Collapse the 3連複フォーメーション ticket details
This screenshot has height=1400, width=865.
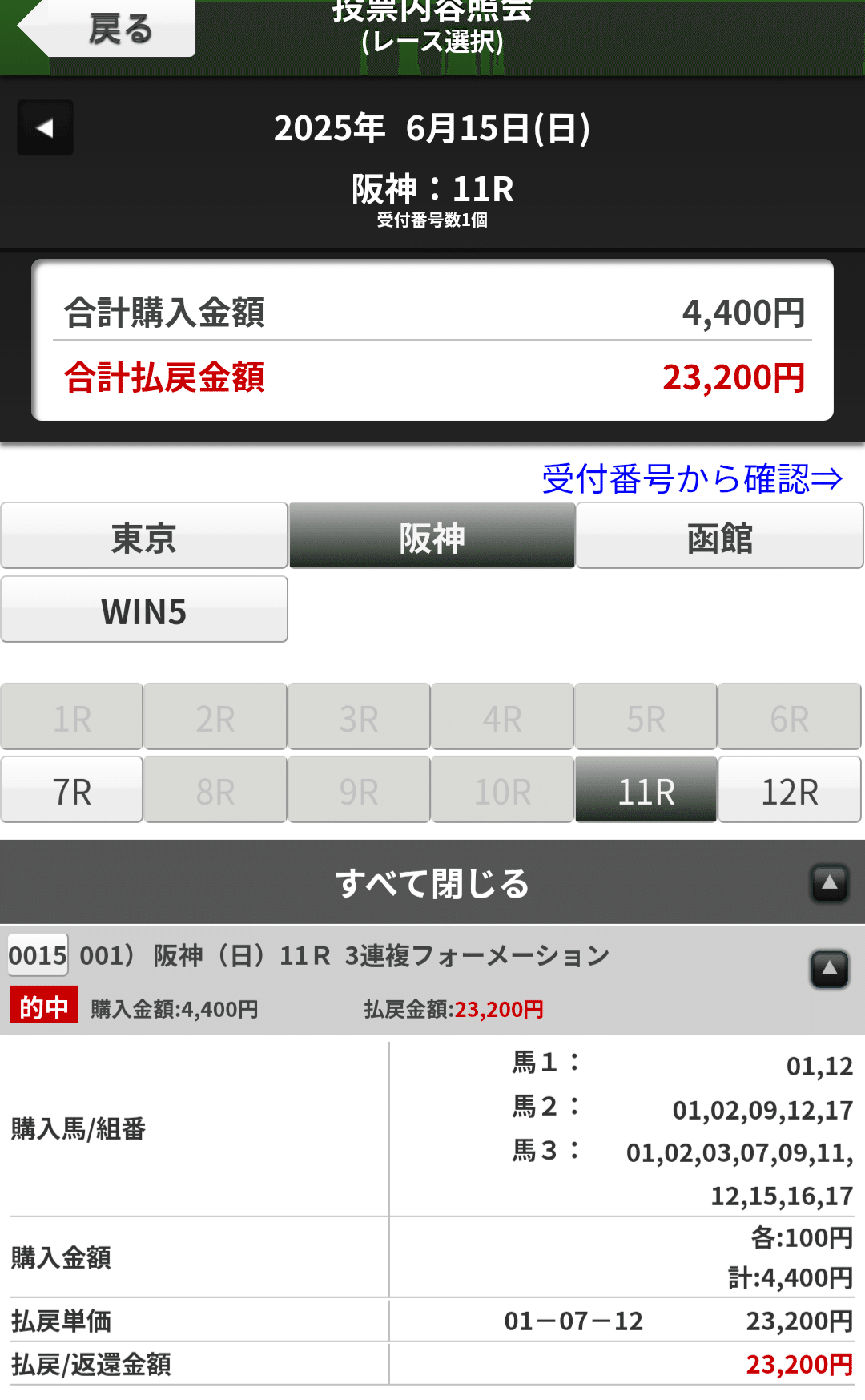[830, 969]
